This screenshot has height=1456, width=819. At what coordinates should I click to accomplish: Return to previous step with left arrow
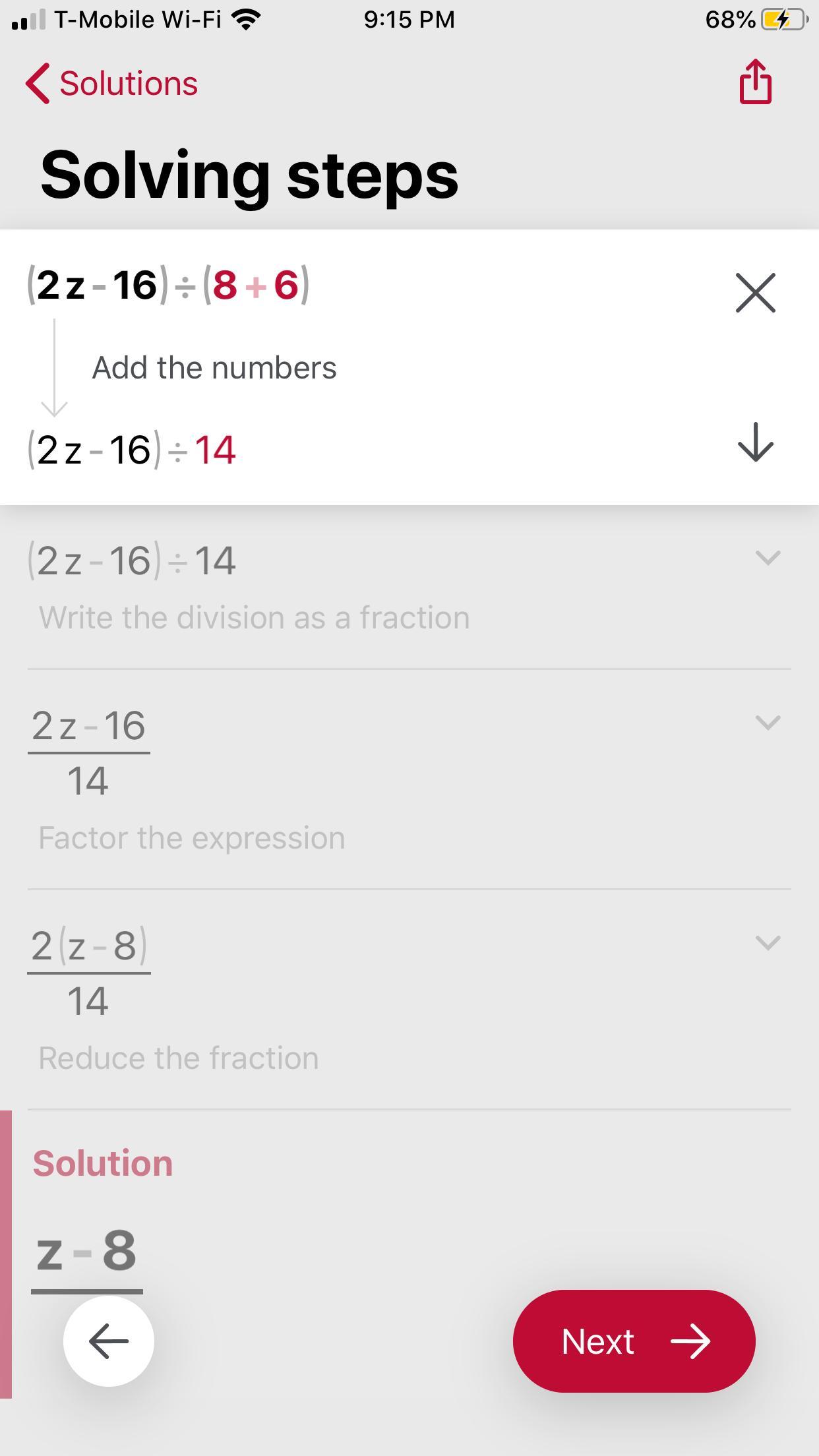pyautogui.click(x=109, y=1341)
